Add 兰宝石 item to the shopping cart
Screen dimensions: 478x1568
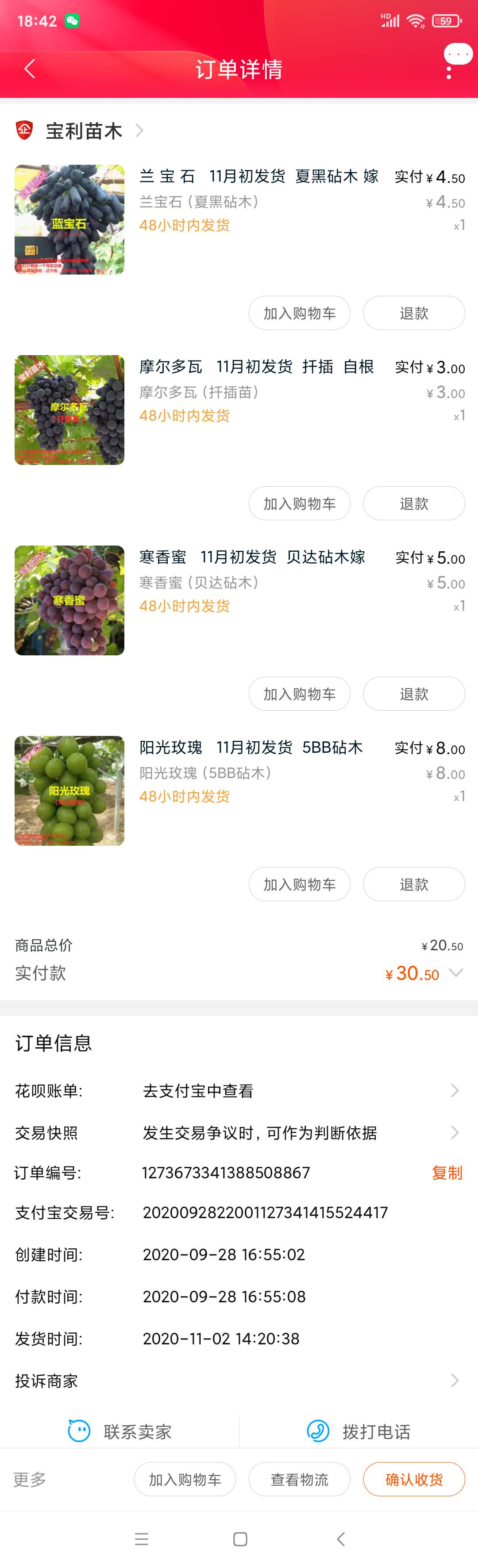[299, 313]
